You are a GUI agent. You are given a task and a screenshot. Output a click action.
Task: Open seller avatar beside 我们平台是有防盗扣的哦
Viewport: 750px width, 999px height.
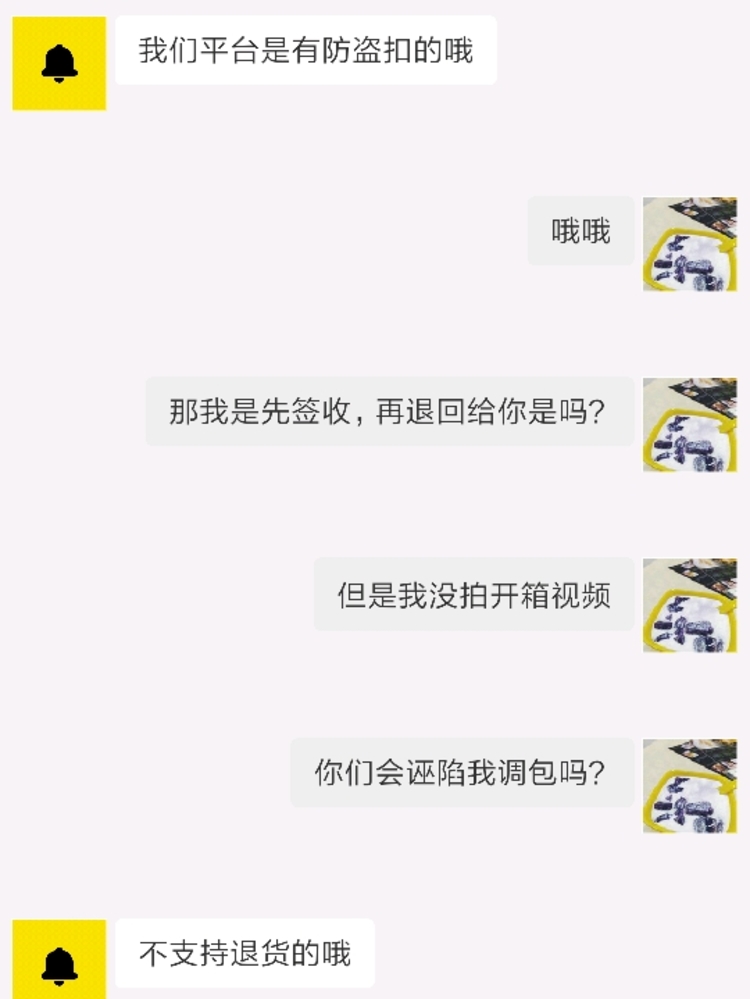[59, 63]
